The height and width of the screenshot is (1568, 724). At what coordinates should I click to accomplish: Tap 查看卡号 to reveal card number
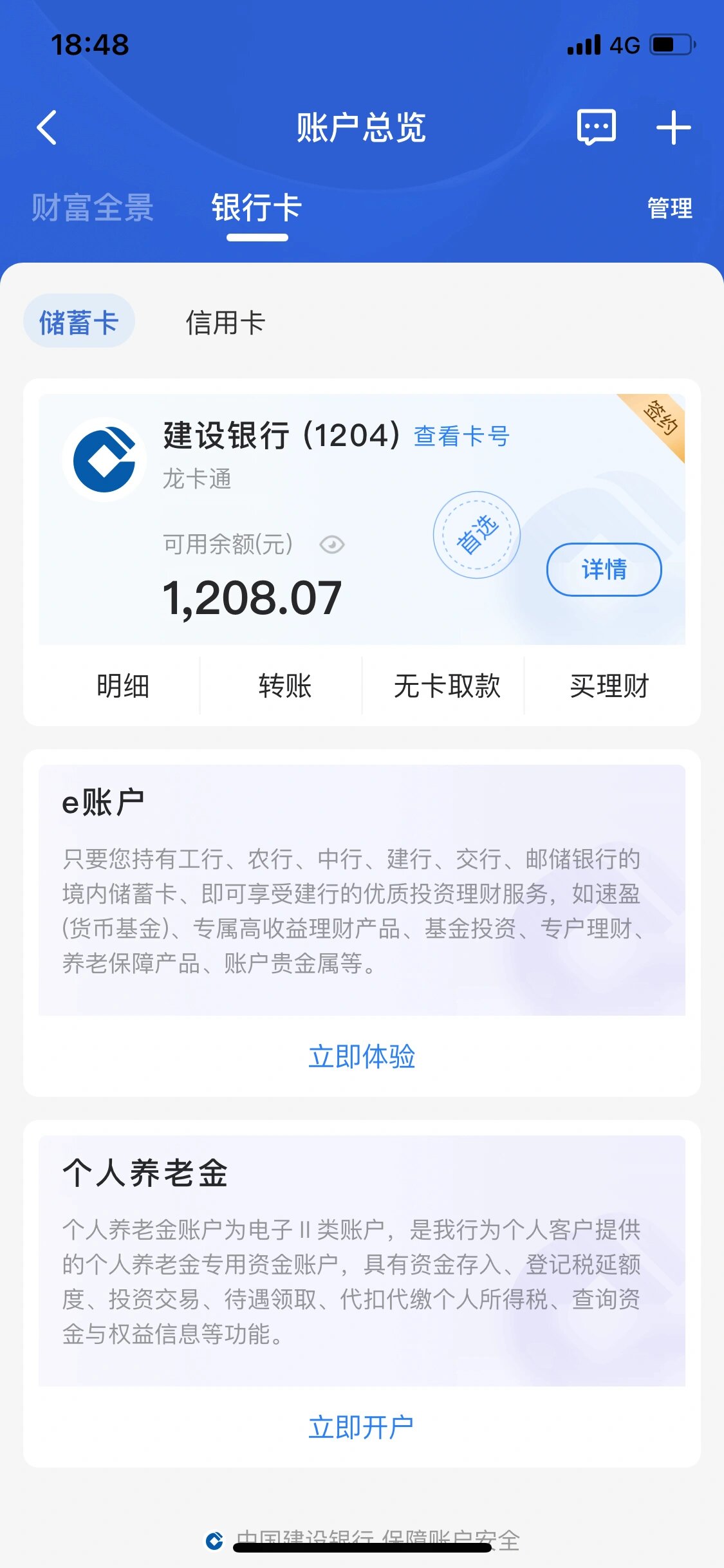(x=460, y=436)
